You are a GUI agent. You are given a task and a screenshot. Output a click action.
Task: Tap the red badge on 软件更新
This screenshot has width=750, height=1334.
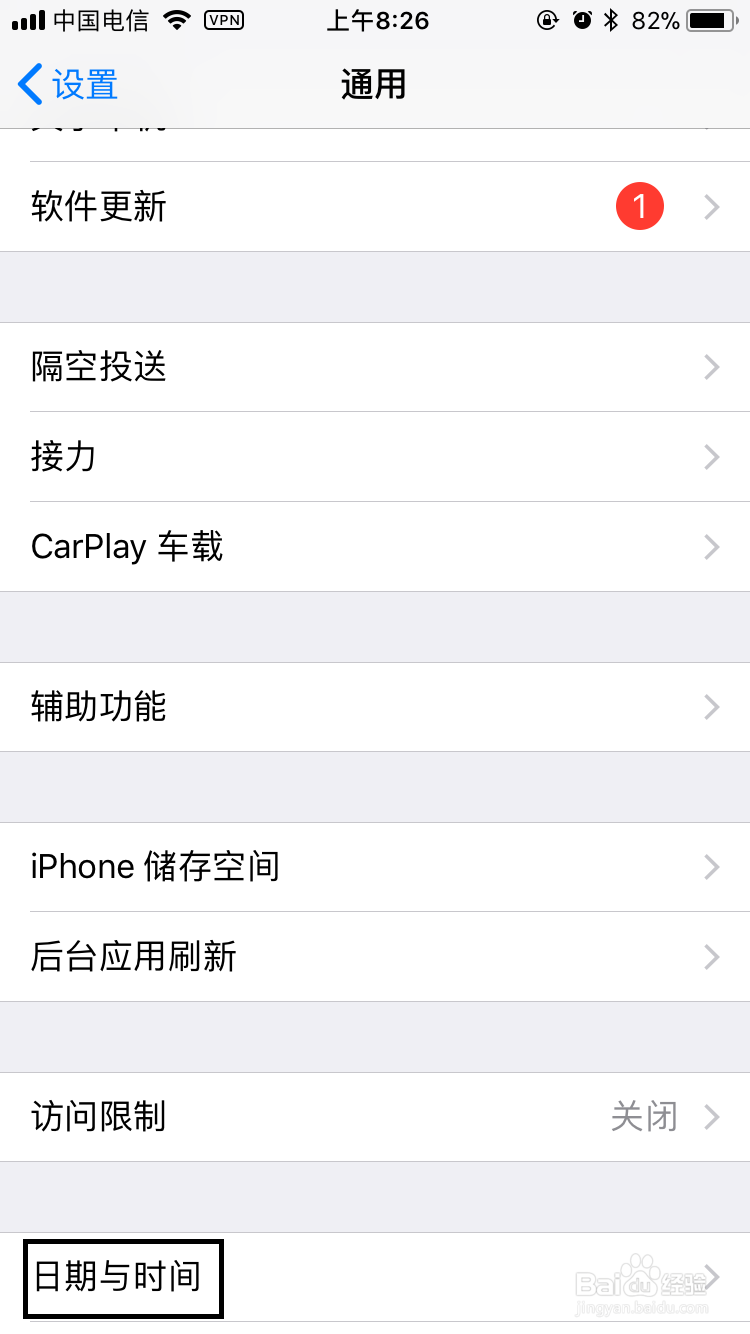click(x=640, y=206)
